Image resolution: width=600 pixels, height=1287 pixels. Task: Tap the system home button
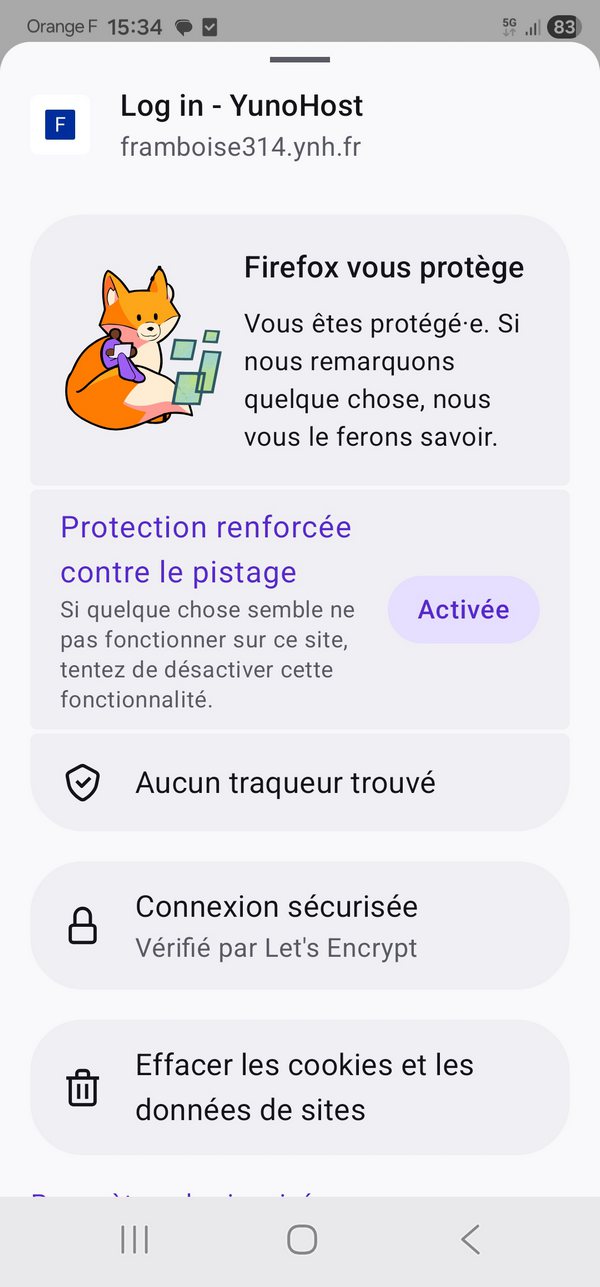pos(301,1240)
